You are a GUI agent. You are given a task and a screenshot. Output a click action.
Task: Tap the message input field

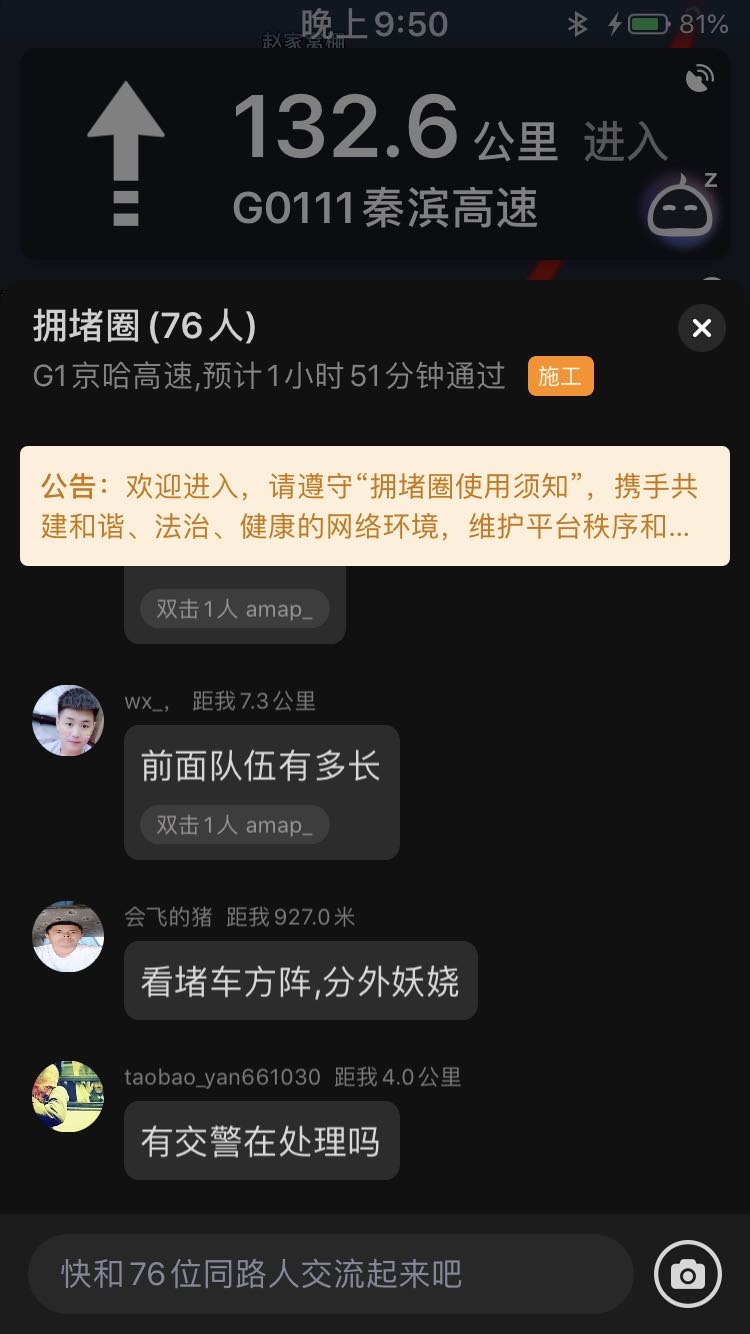[x=330, y=1274]
